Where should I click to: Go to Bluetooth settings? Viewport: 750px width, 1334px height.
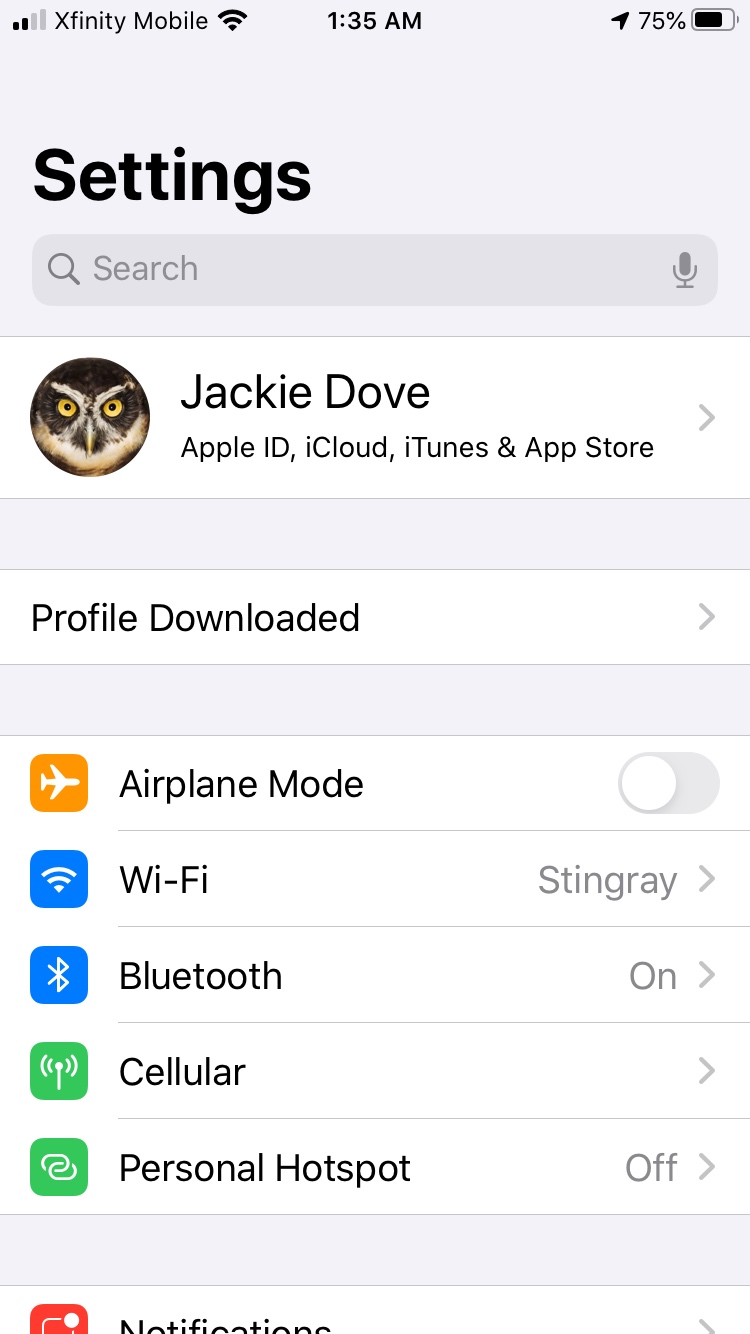[x=375, y=976]
